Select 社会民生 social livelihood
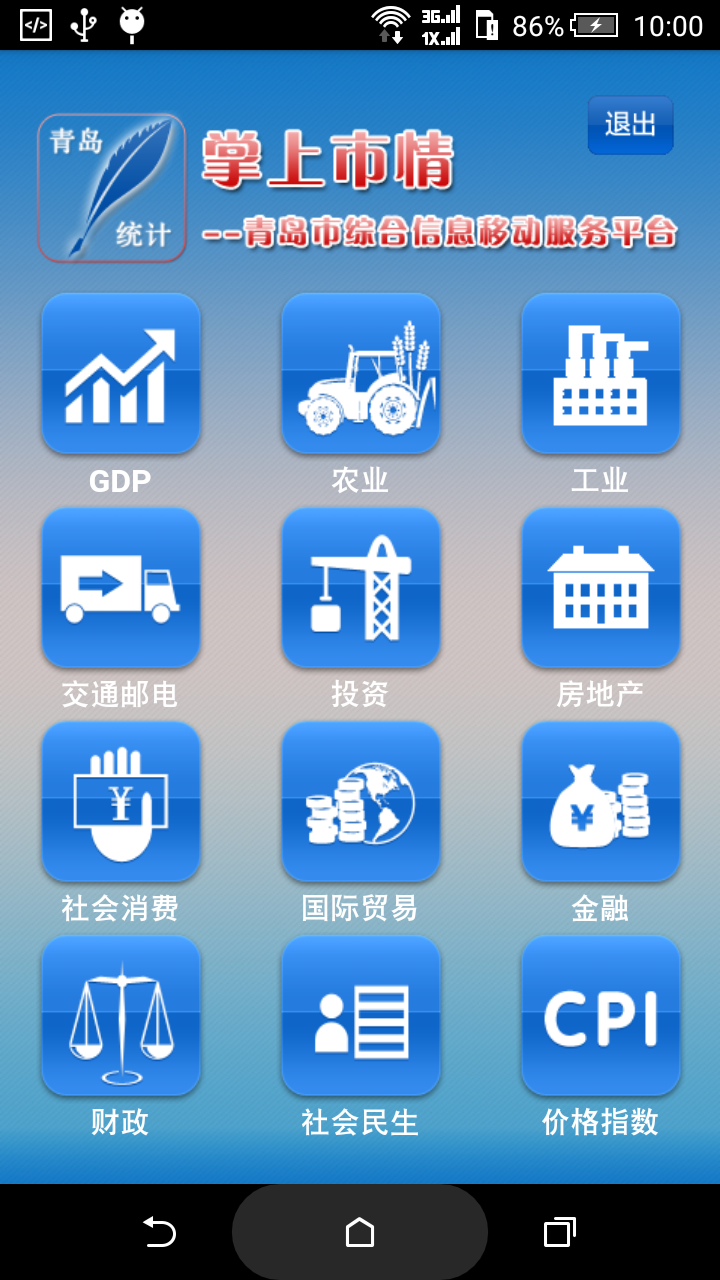Image resolution: width=720 pixels, height=1280 pixels. [361, 1015]
